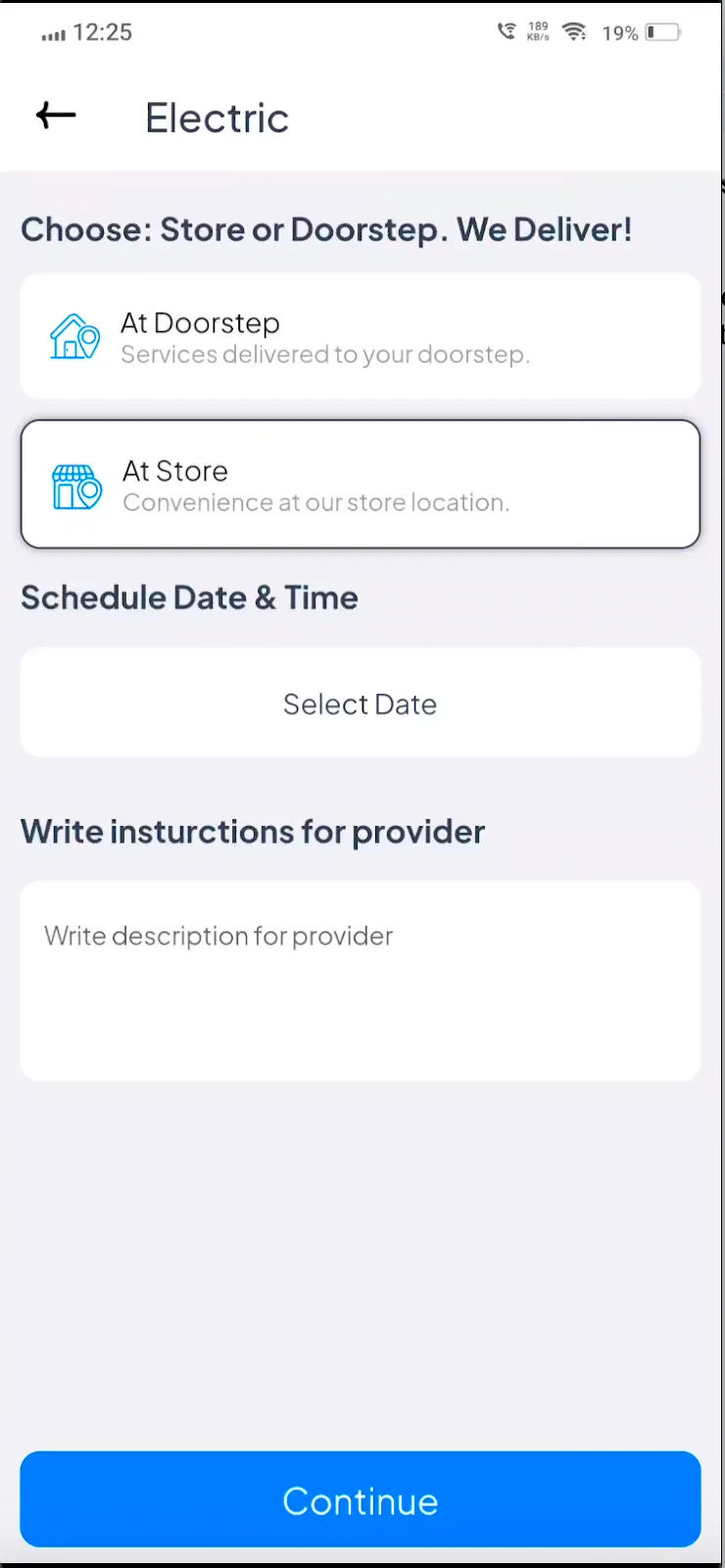This screenshot has width=725, height=1568.
Task: Focus the provider description text field
Action: click(361, 980)
